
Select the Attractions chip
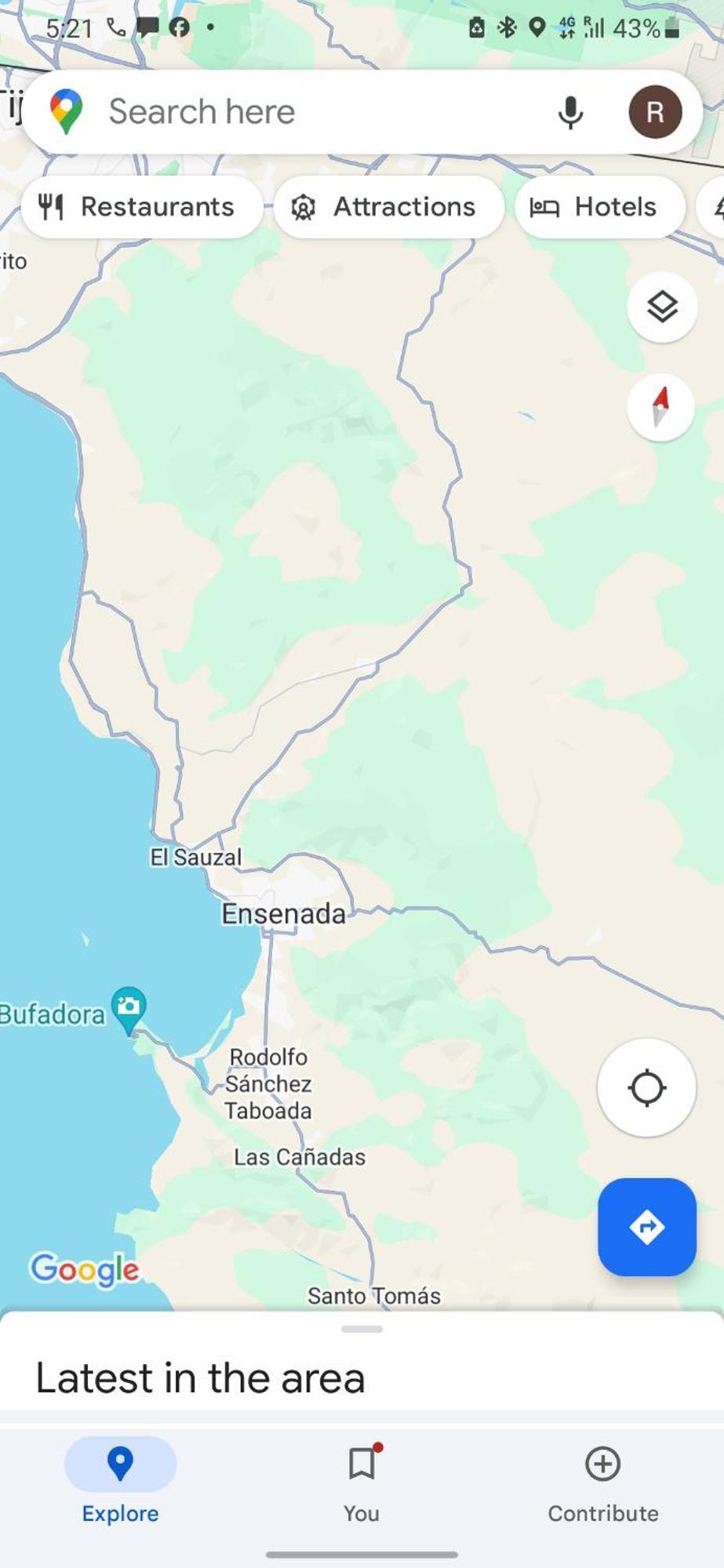pyautogui.click(x=388, y=207)
